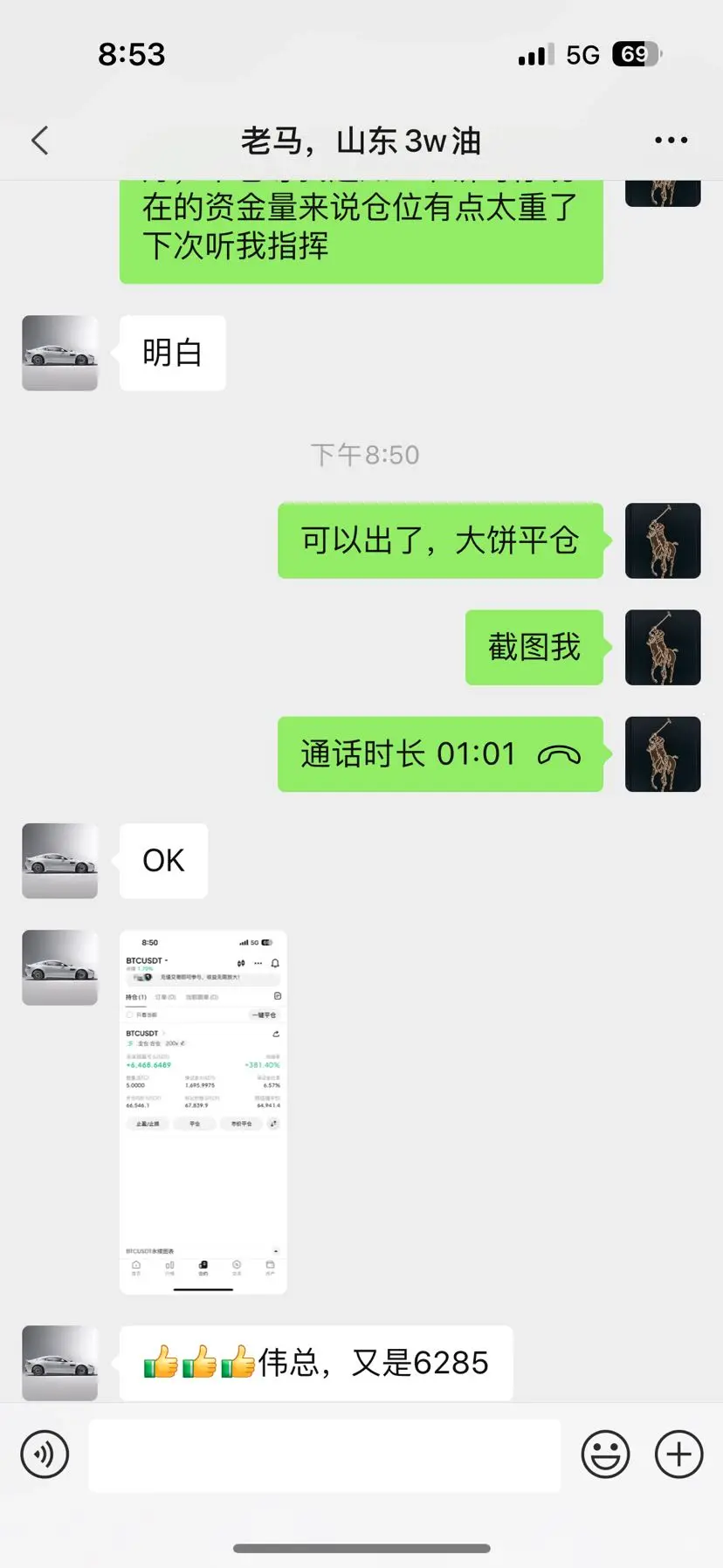Tap the plus icon to add attachments
This screenshot has height=1568, width=723.
[x=677, y=1453]
